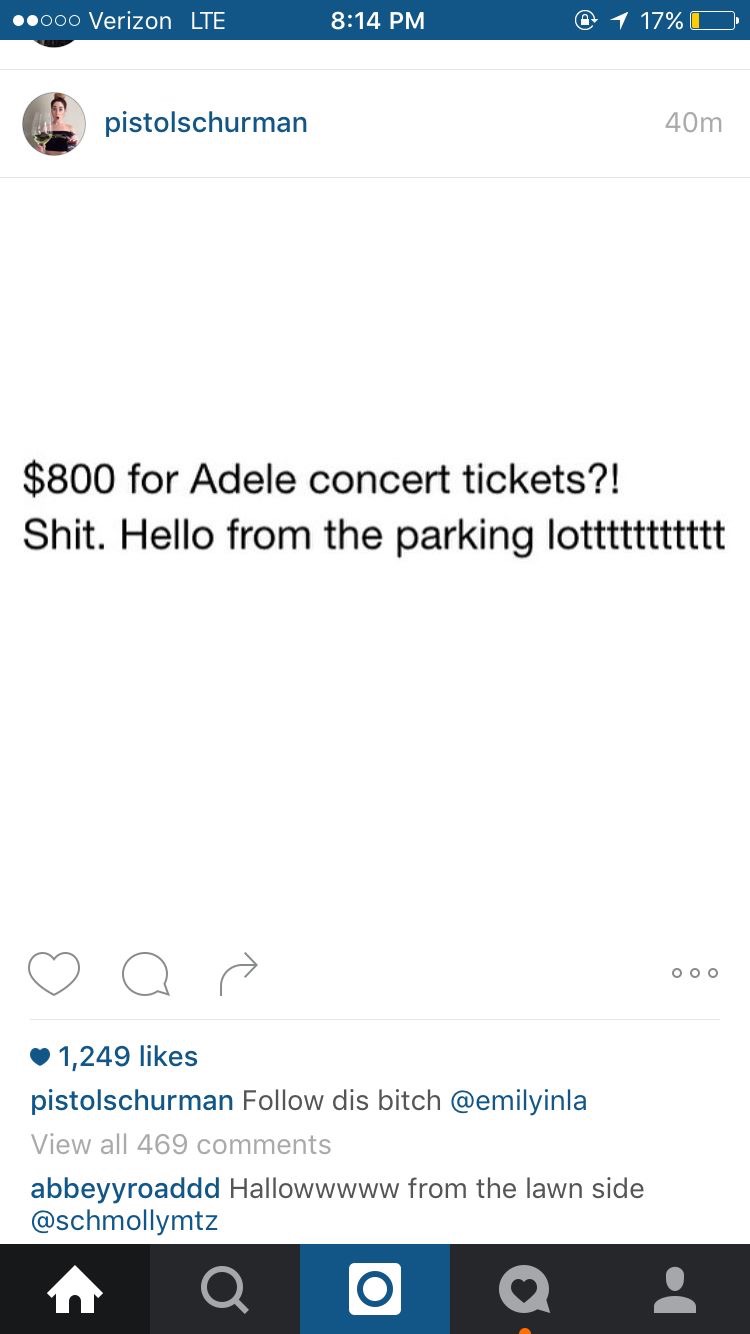Tap pistolschurman's avatar photo

point(54,124)
